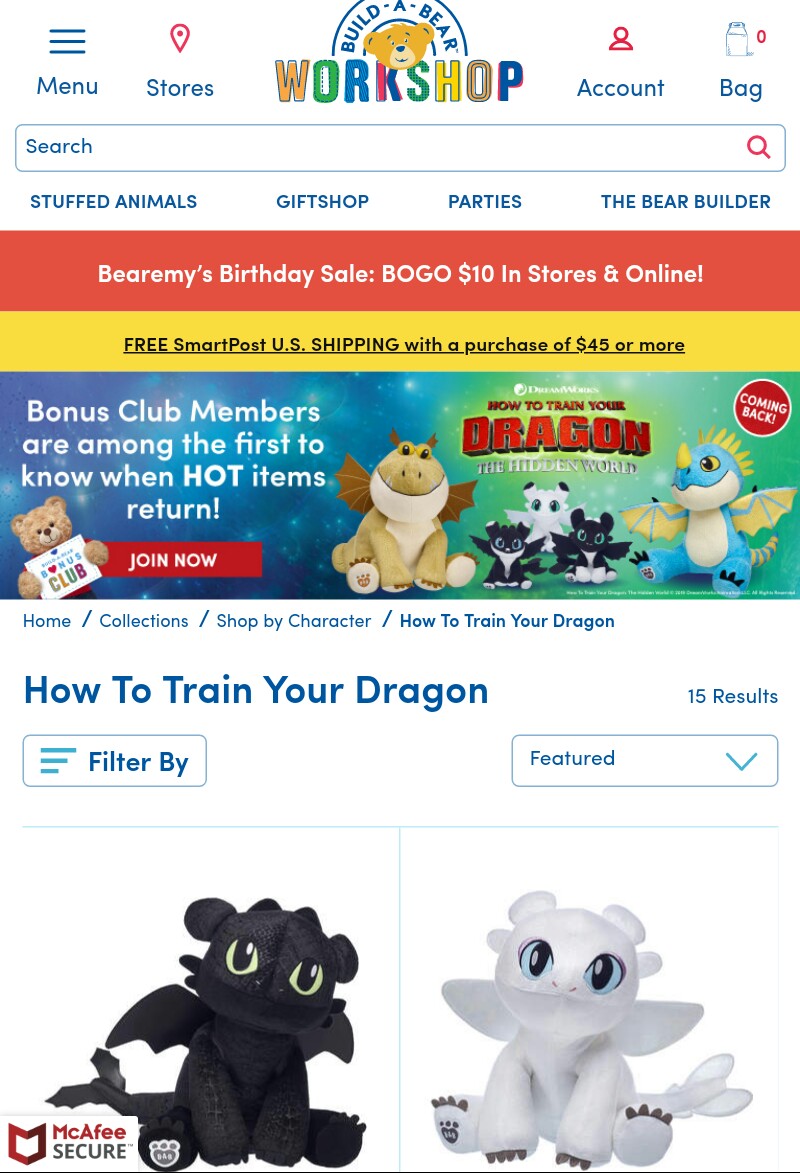800x1173 pixels.
Task: Open the Account page
Action: (620, 62)
